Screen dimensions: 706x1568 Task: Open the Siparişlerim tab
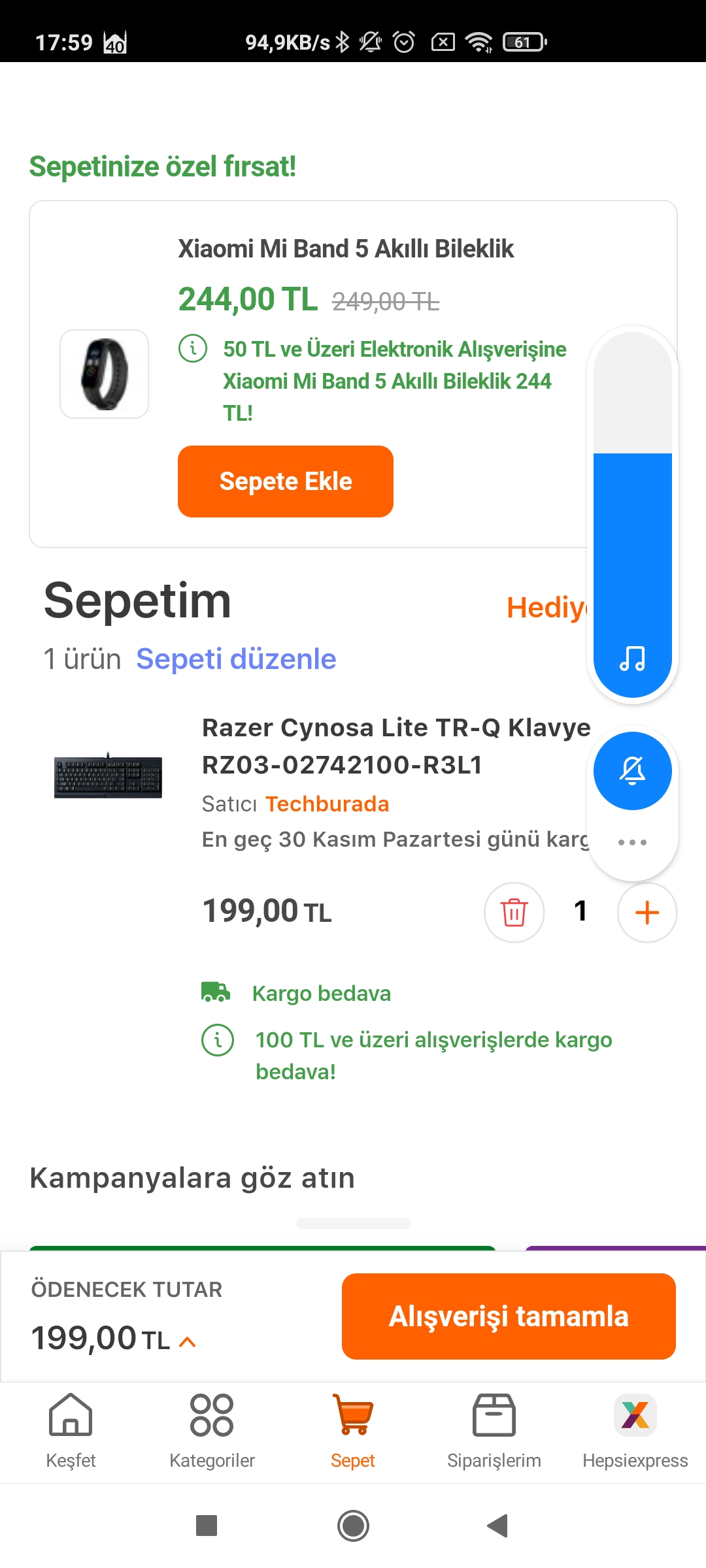[x=494, y=1432]
